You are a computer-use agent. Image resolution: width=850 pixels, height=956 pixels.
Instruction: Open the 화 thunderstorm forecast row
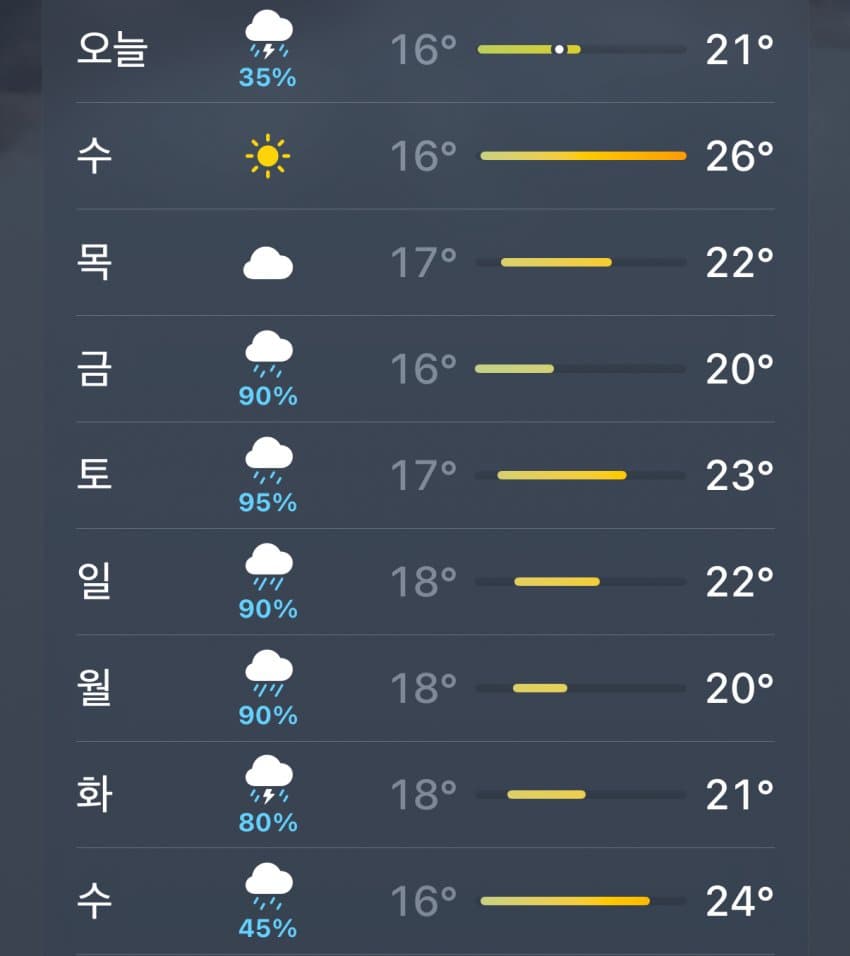pos(425,795)
